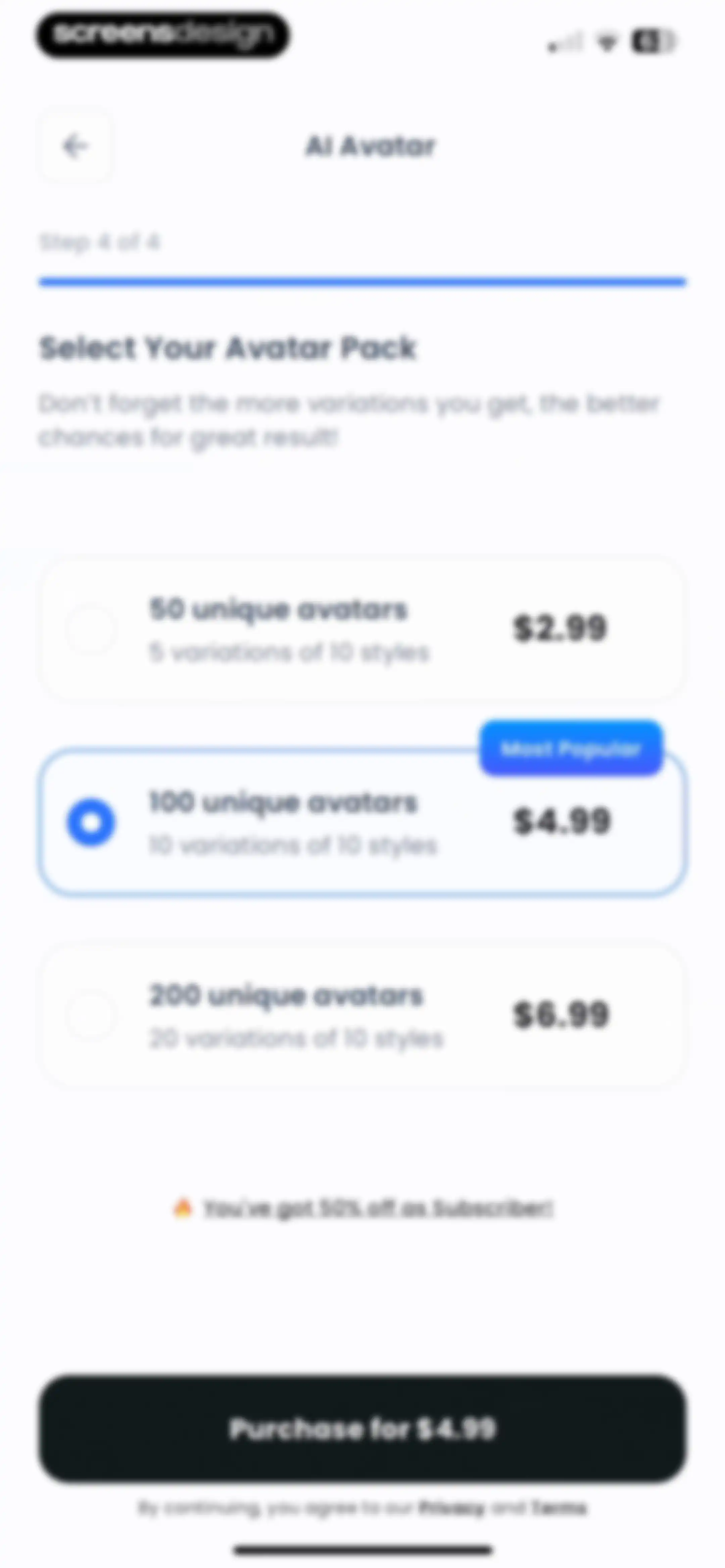Image resolution: width=725 pixels, height=1568 pixels.
Task: Tap Purchase for $4.99 button
Action: pos(363,1429)
